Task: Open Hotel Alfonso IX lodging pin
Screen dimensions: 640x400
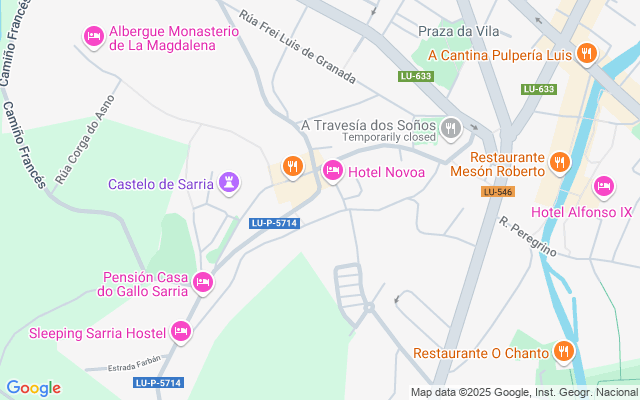Action: 603,187
